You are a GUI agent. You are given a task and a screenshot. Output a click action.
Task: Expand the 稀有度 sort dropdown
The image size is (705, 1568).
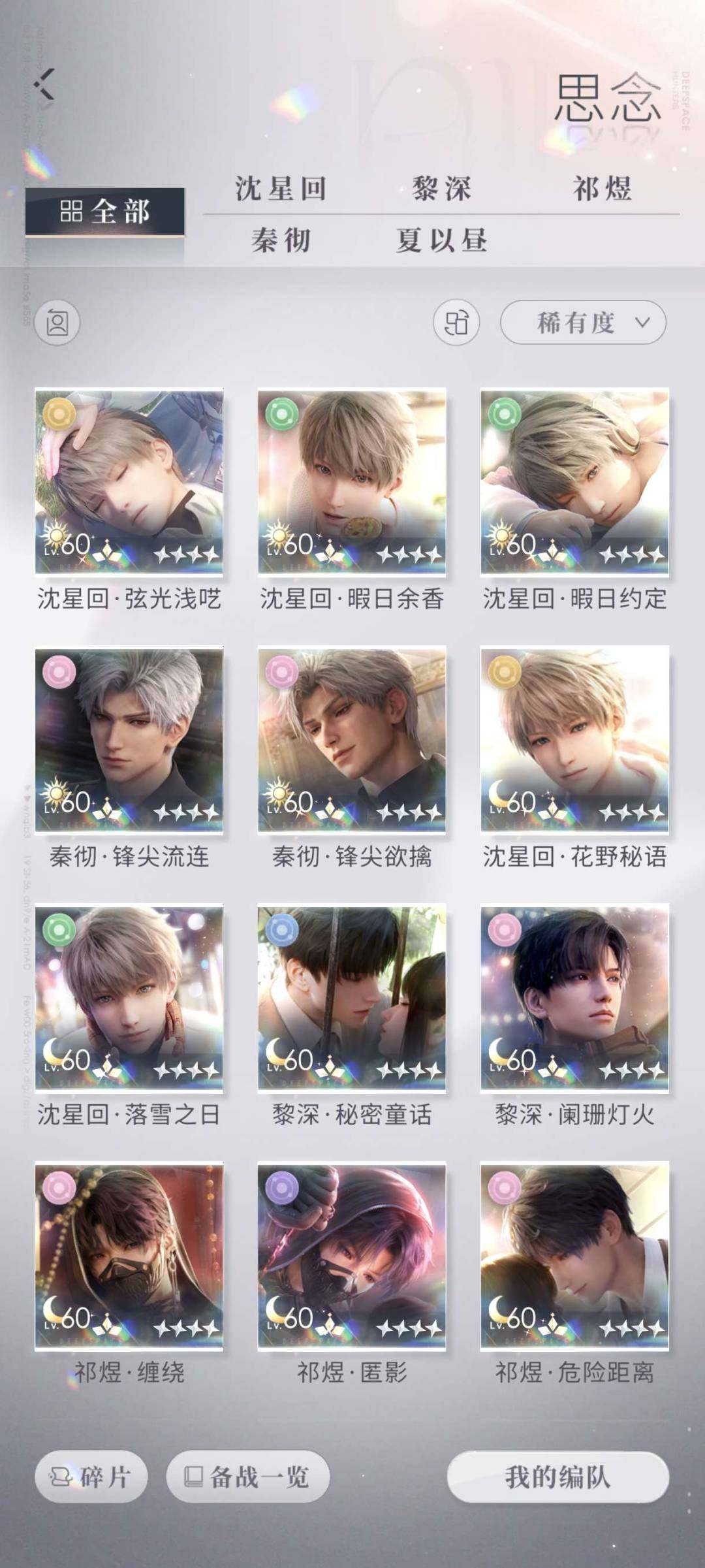583,322
